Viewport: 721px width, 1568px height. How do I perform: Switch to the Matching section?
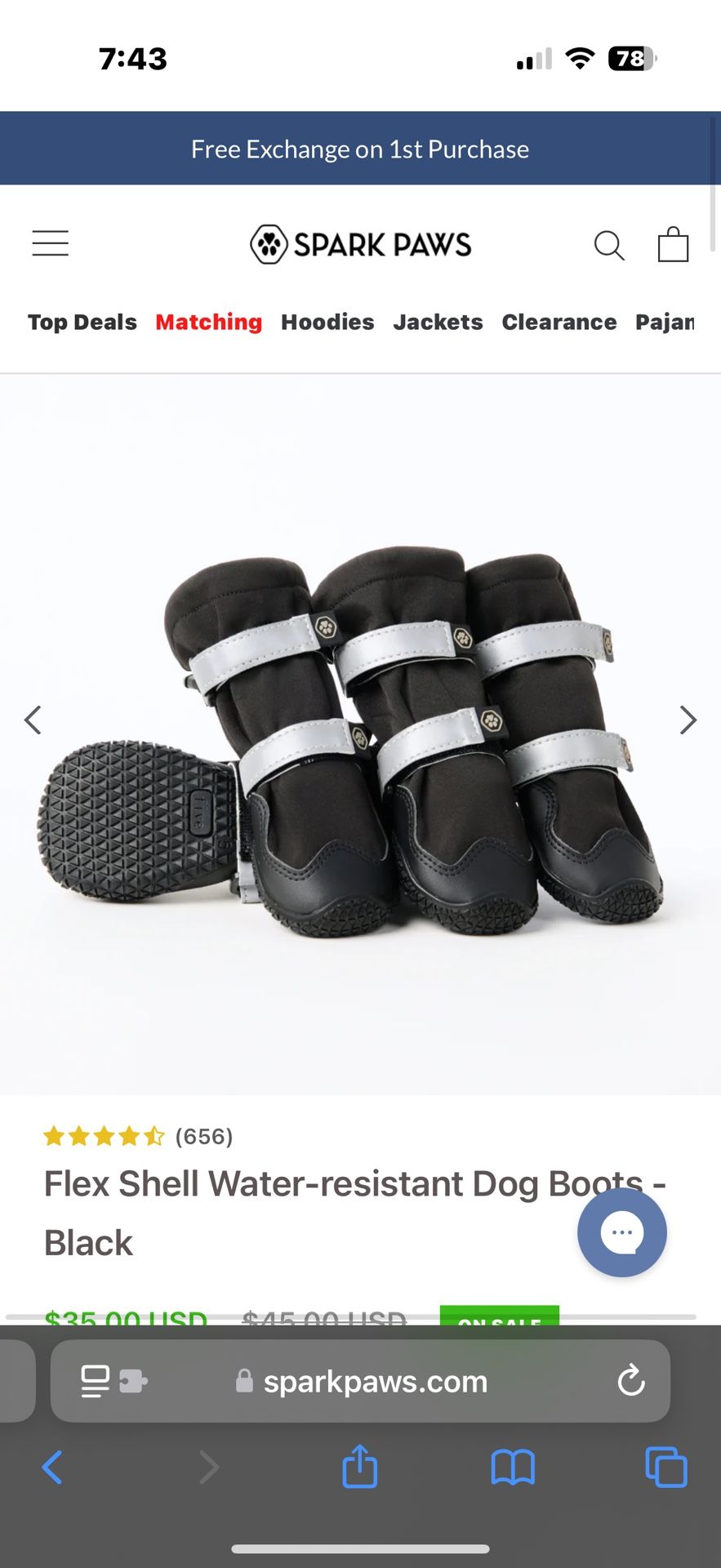point(208,322)
